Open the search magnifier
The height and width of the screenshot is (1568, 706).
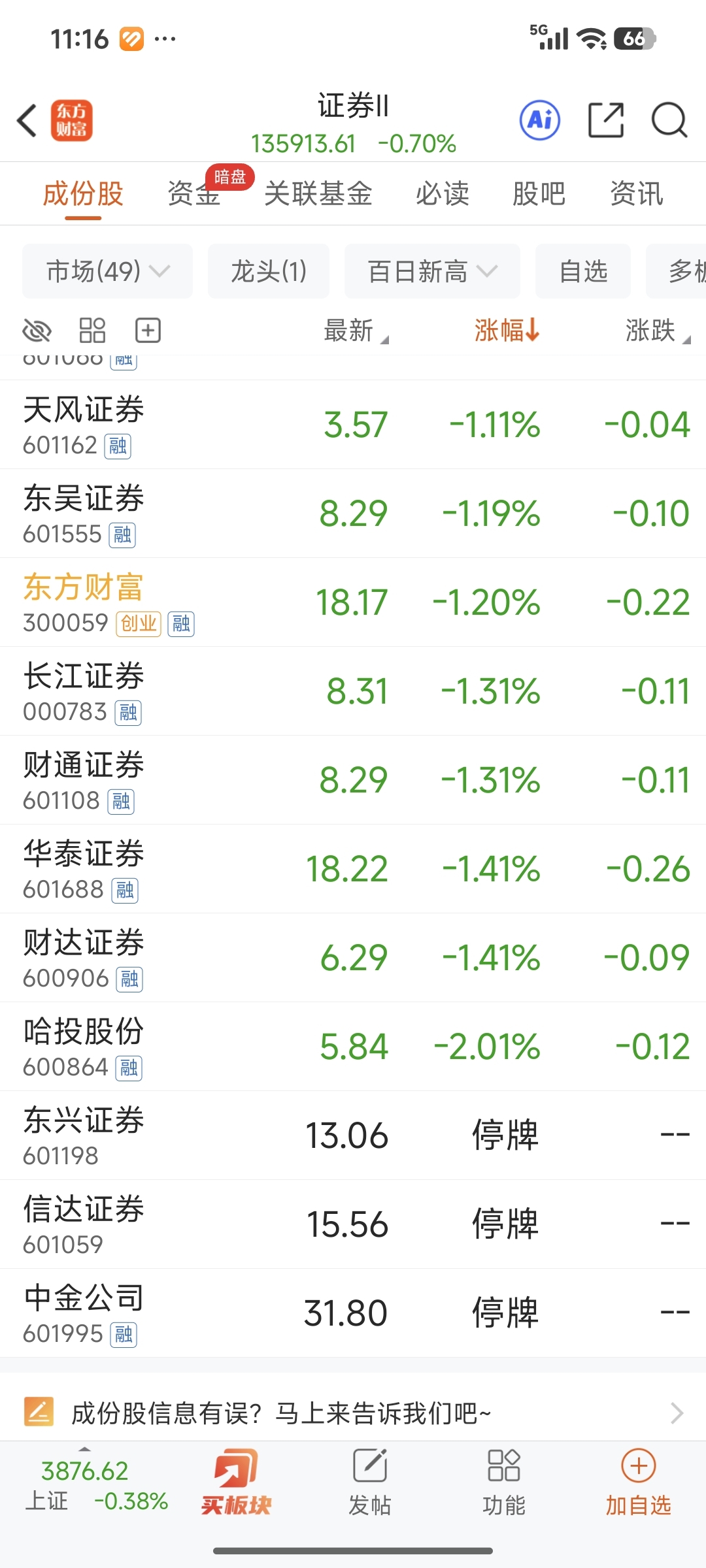pyautogui.click(x=669, y=120)
